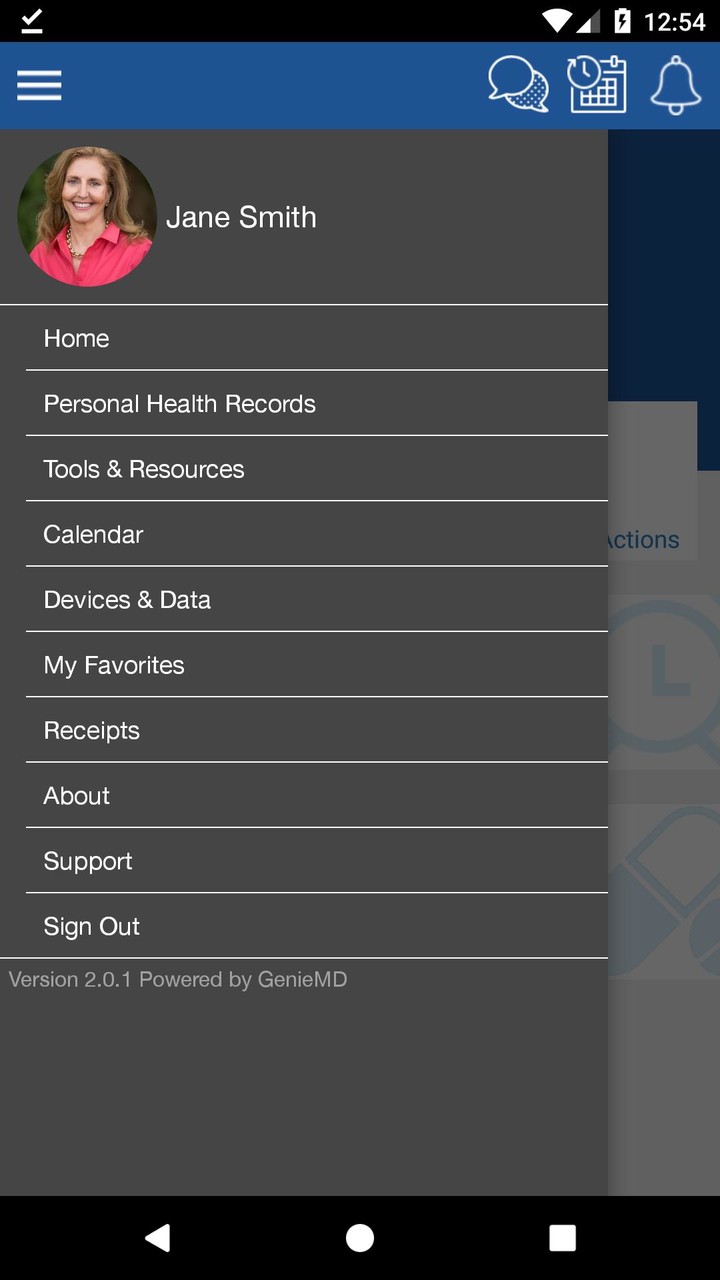Image resolution: width=720 pixels, height=1280 pixels.
Task: Tap Jane Smith's profile photo
Action: (x=87, y=217)
